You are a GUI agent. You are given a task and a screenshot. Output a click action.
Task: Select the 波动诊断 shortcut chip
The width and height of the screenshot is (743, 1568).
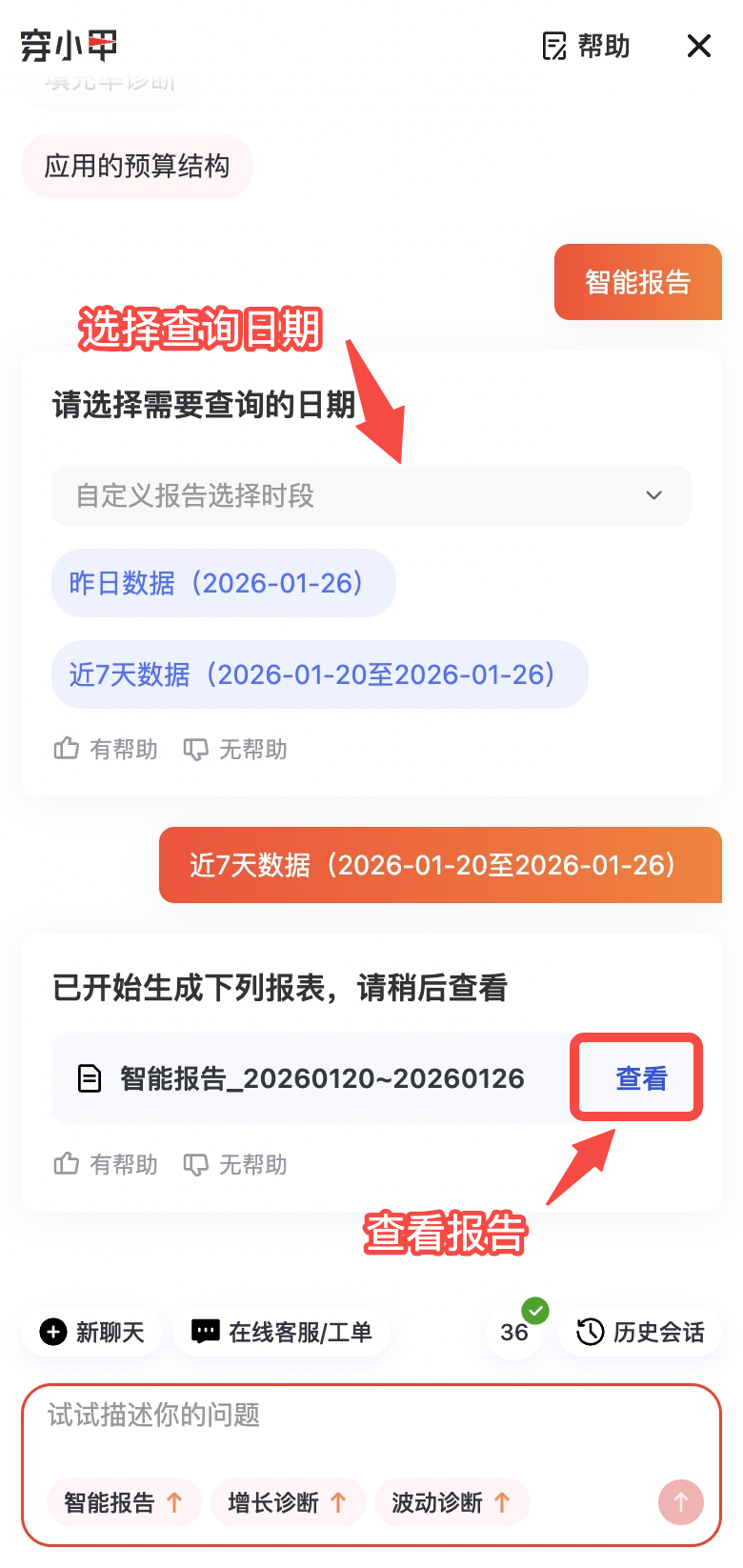(x=451, y=1502)
